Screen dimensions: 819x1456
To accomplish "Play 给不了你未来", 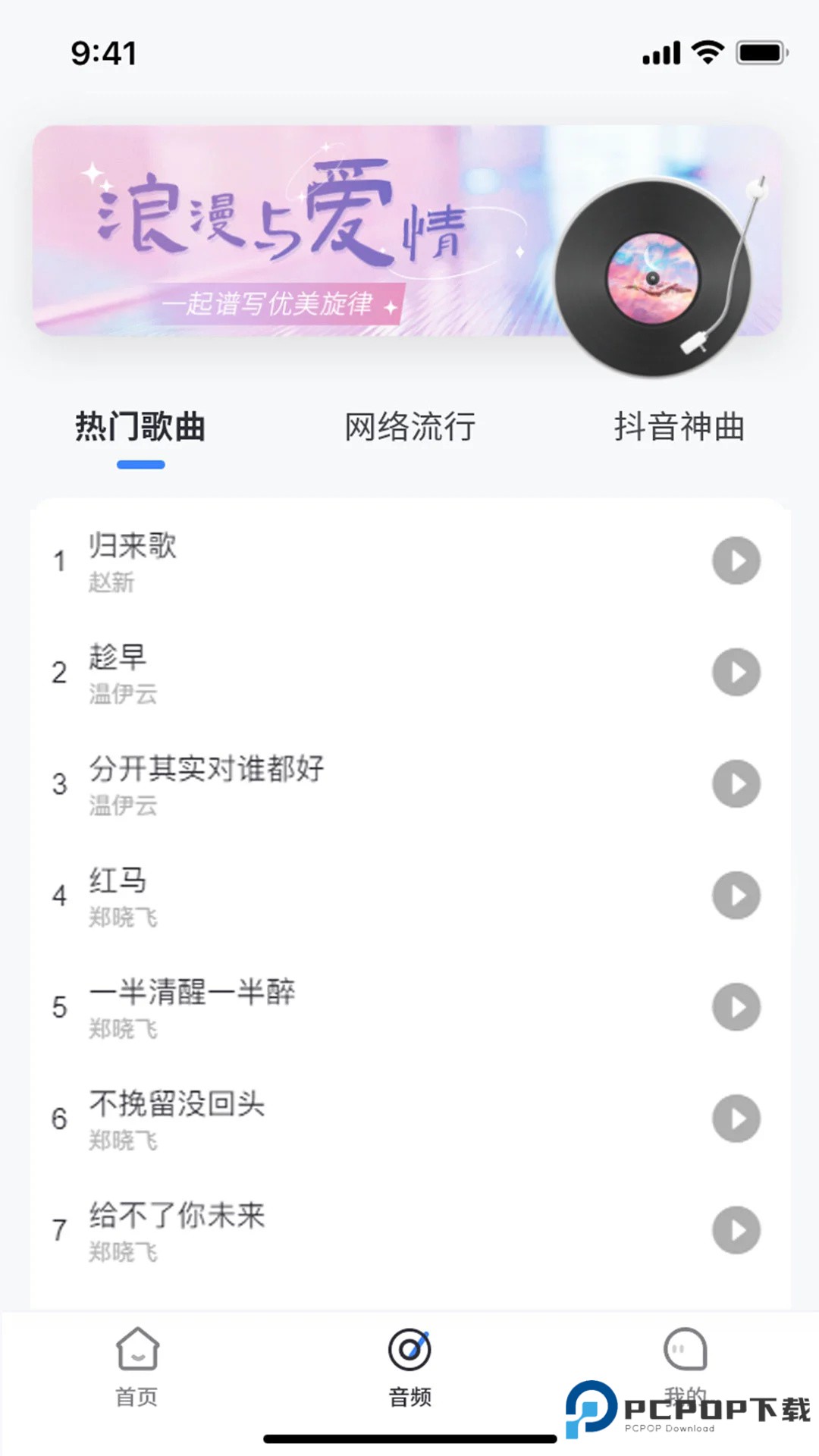I will [735, 1230].
